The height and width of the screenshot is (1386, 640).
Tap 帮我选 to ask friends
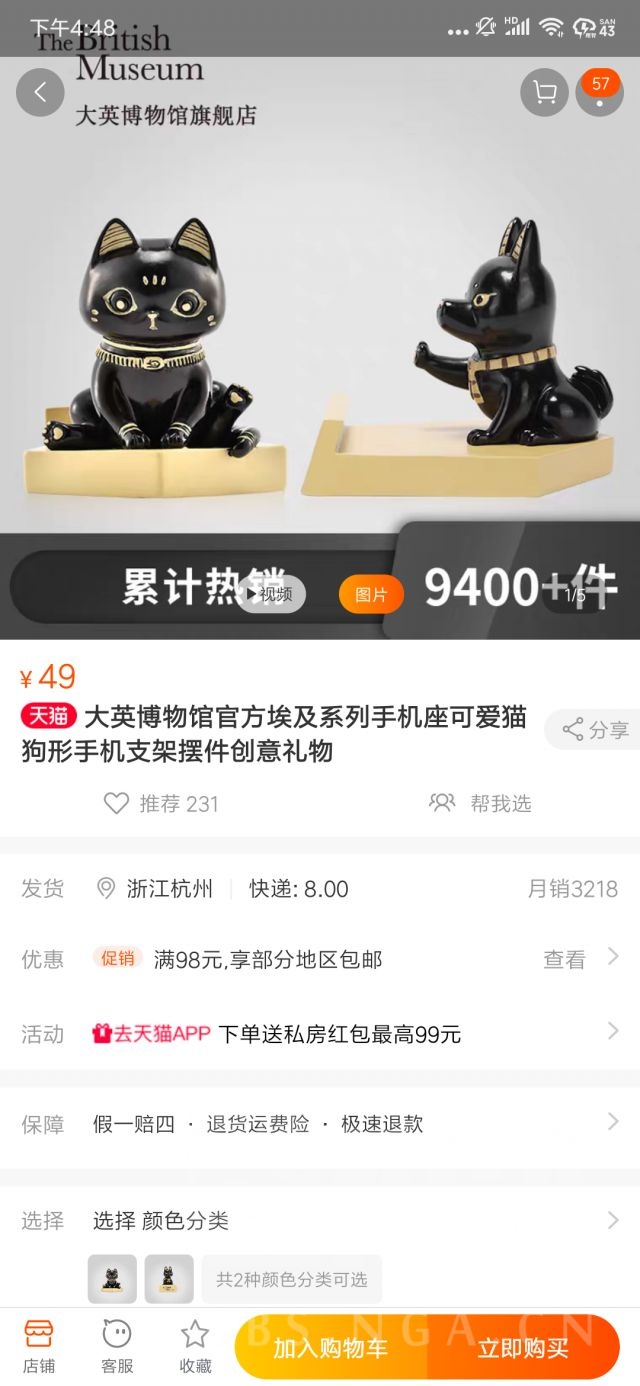click(x=480, y=803)
